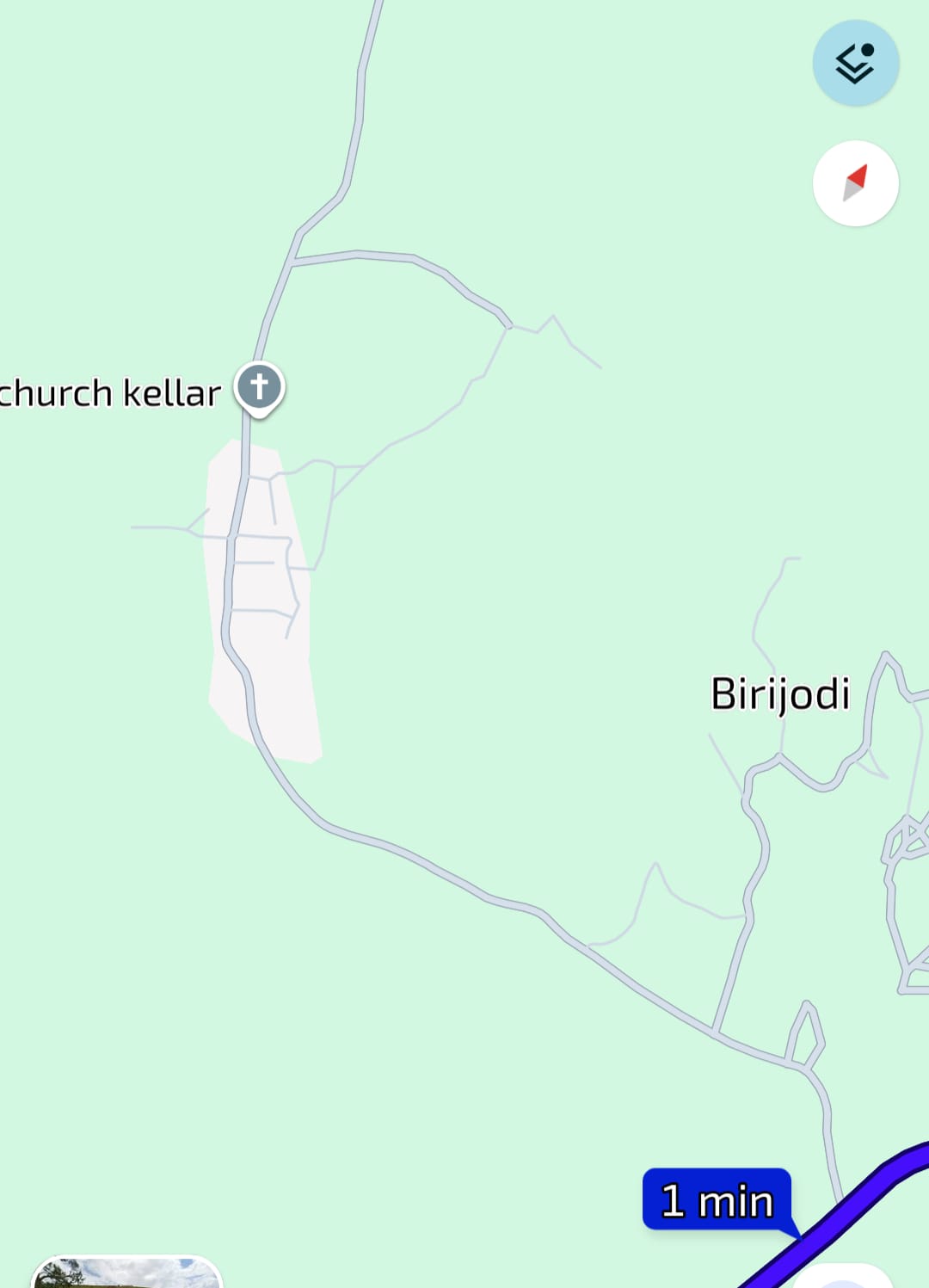Open the map layers button
The image size is (929, 1288).
click(x=855, y=64)
